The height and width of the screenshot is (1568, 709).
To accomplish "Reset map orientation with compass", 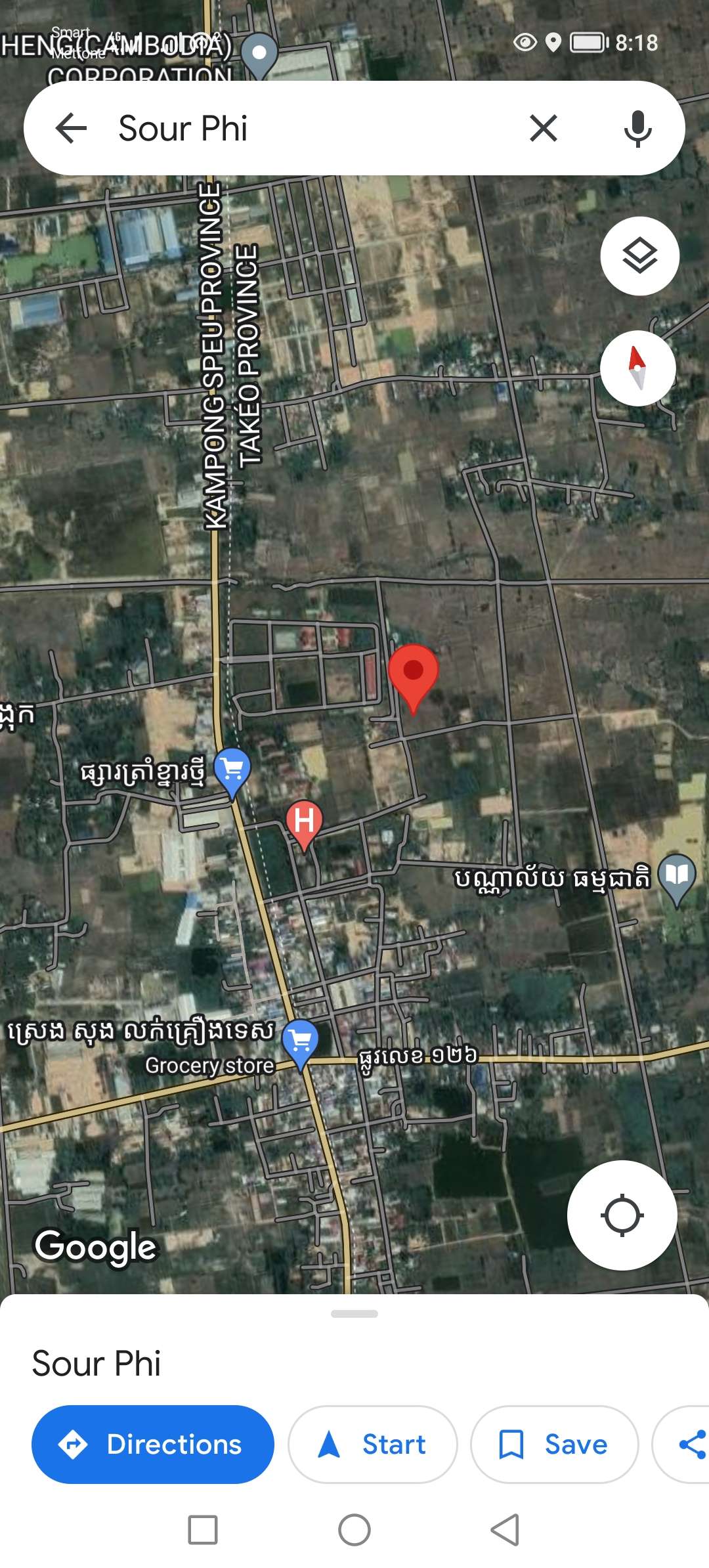I will (637, 368).
